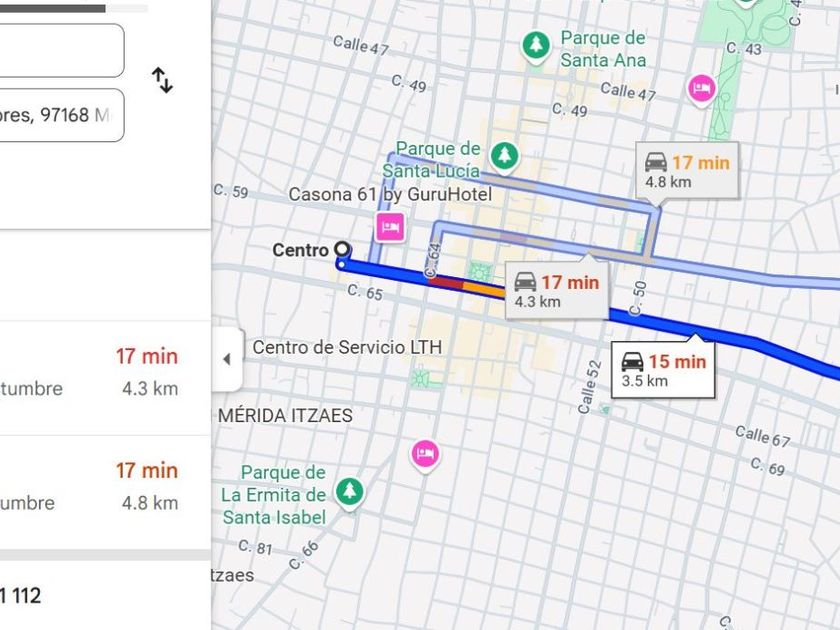This screenshot has height=630, width=840.
Task: Open the starting point input field
Action: pyautogui.click(x=60, y=50)
